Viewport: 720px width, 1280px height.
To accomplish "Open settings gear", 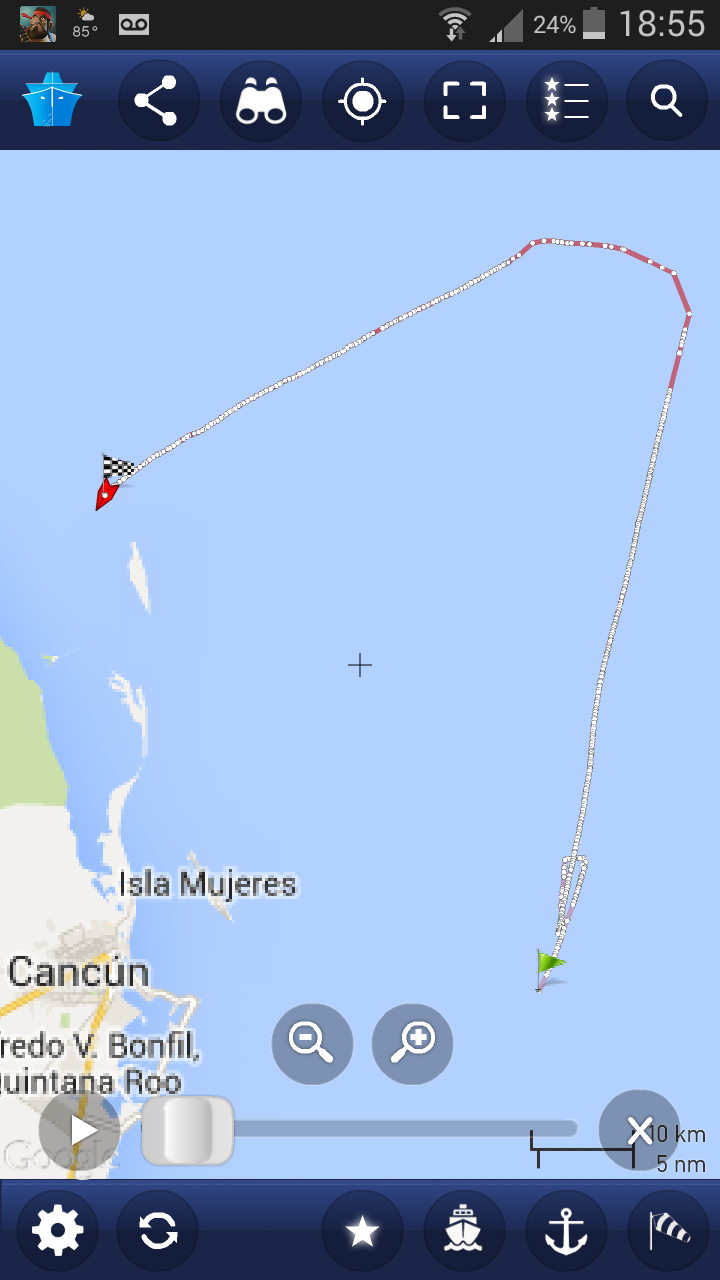I will (x=57, y=1231).
